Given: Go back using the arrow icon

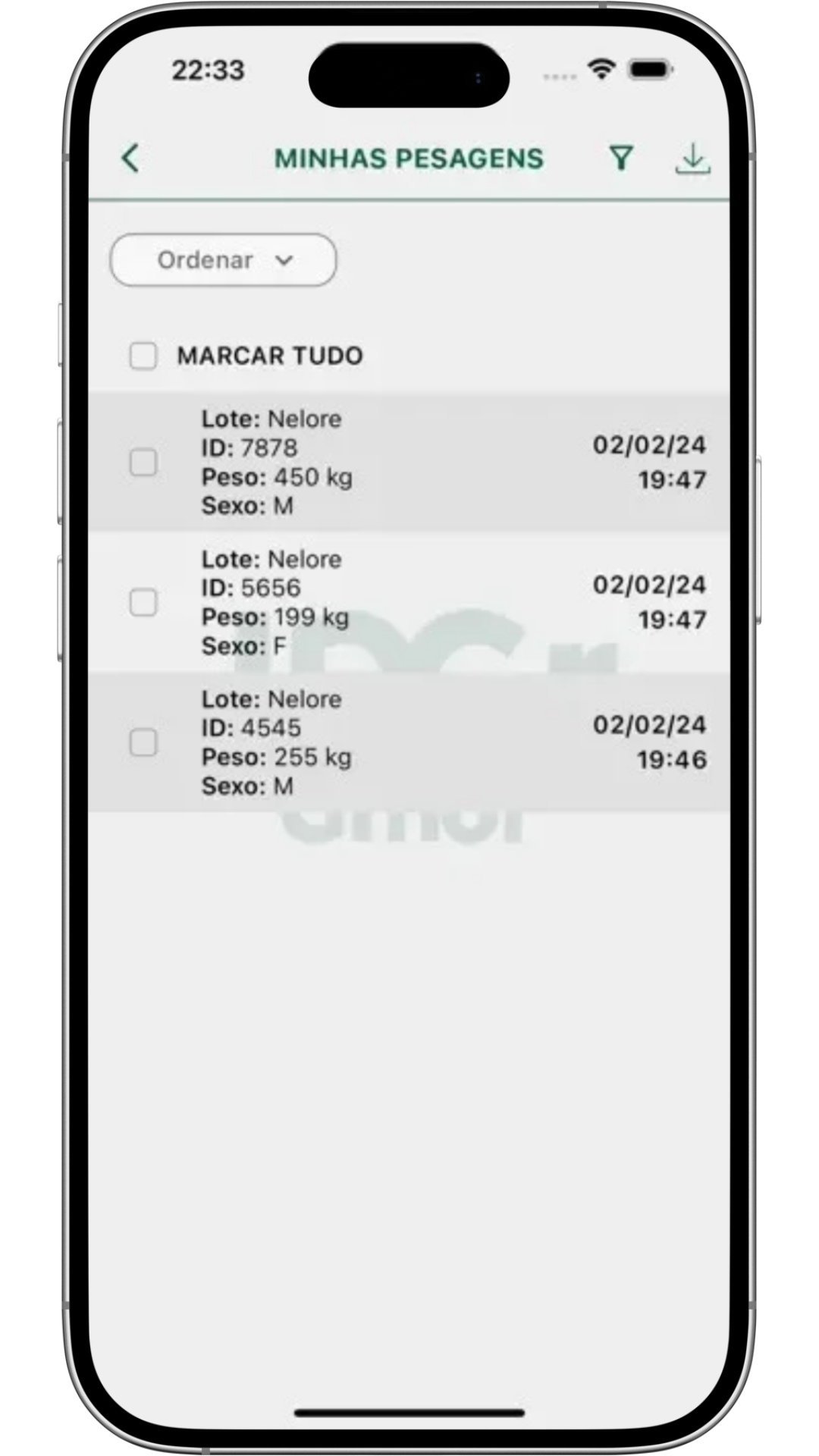Looking at the screenshot, I should point(130,158).
